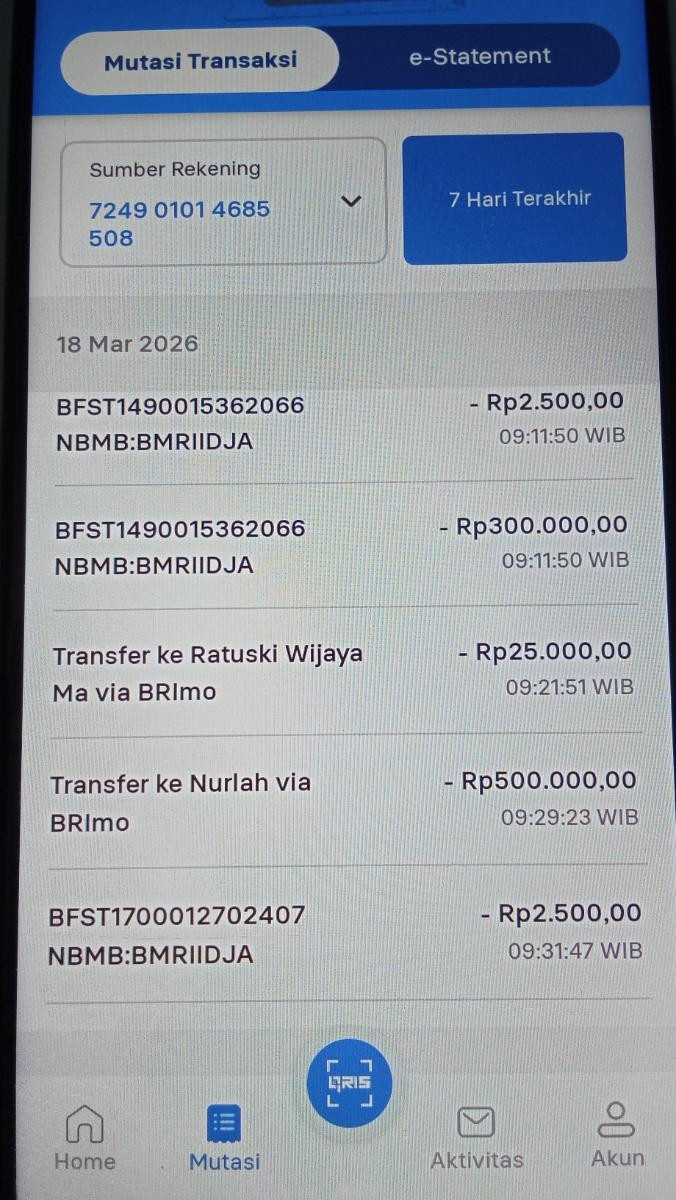Open the Transfer ke Ratuski Wijaya transaction

[x=340, y=671]
